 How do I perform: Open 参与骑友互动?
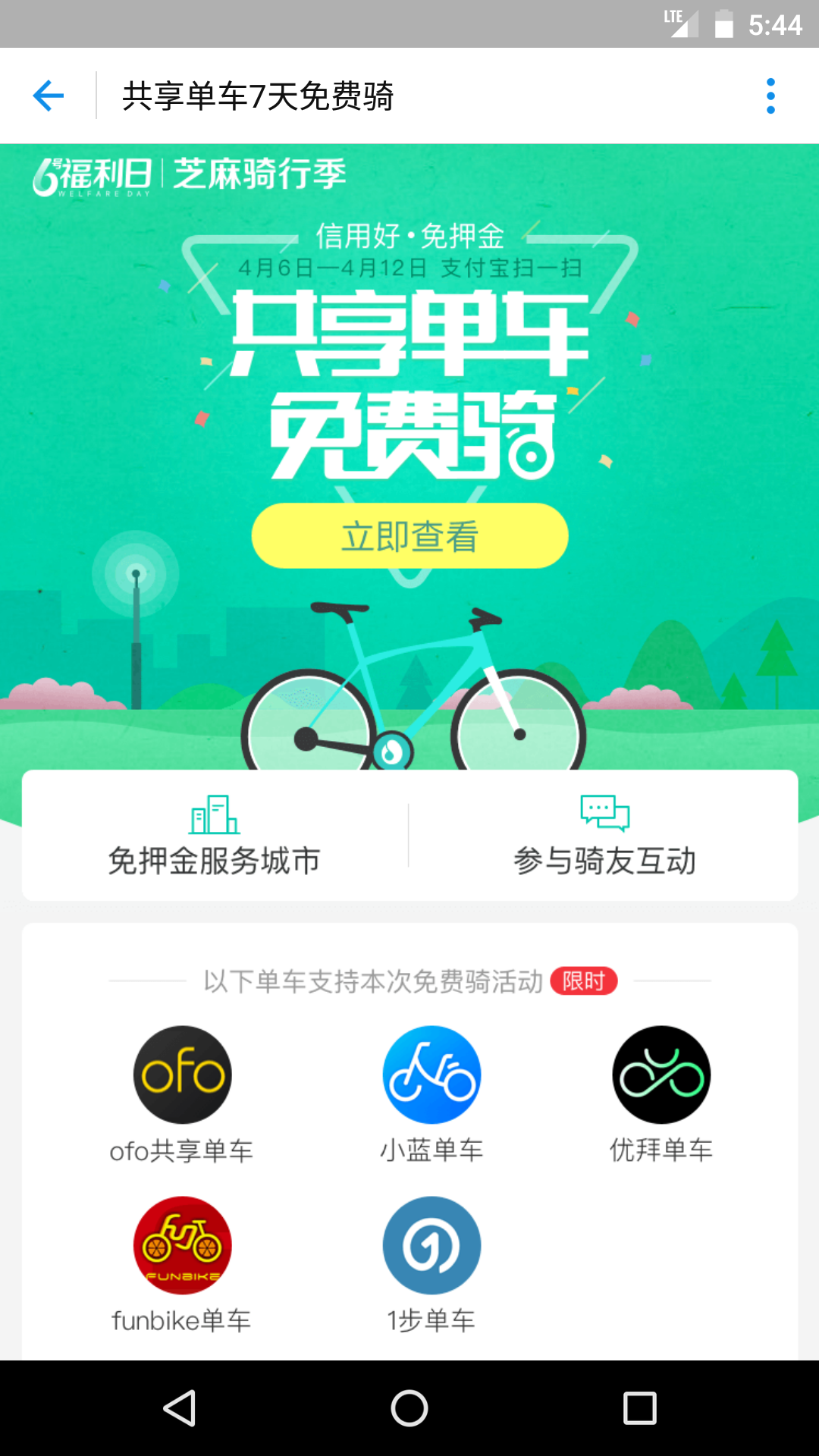click(604, 836)
